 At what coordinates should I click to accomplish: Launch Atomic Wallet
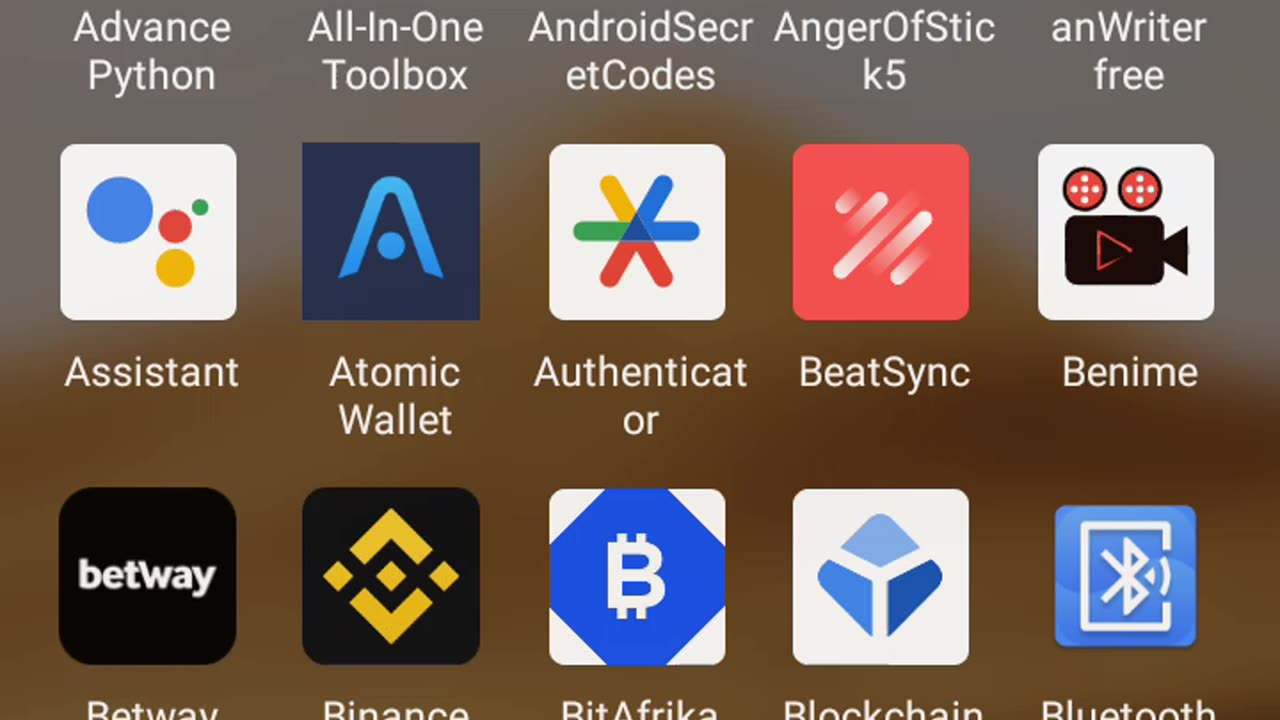click(x=391, y=232)
